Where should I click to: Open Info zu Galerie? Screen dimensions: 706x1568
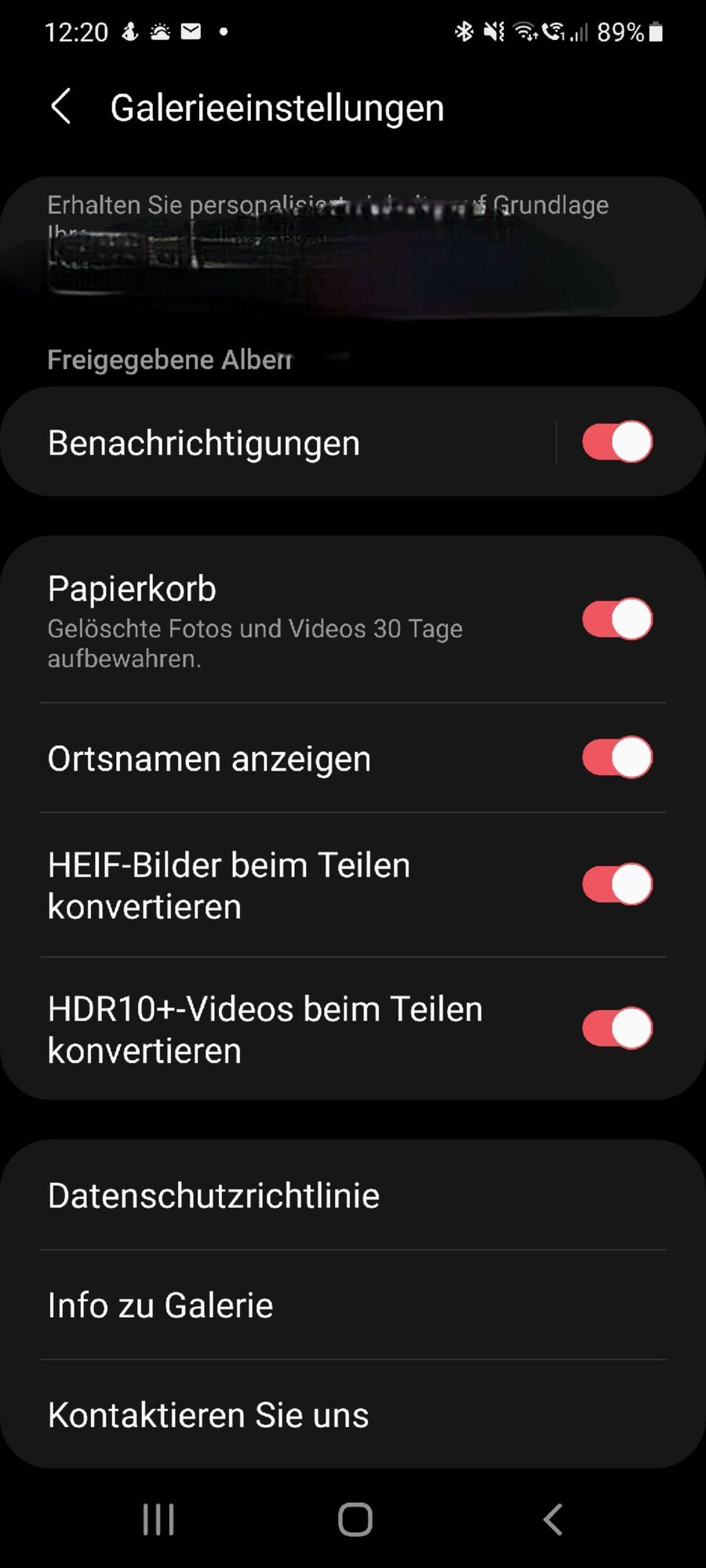[353, 1305]
